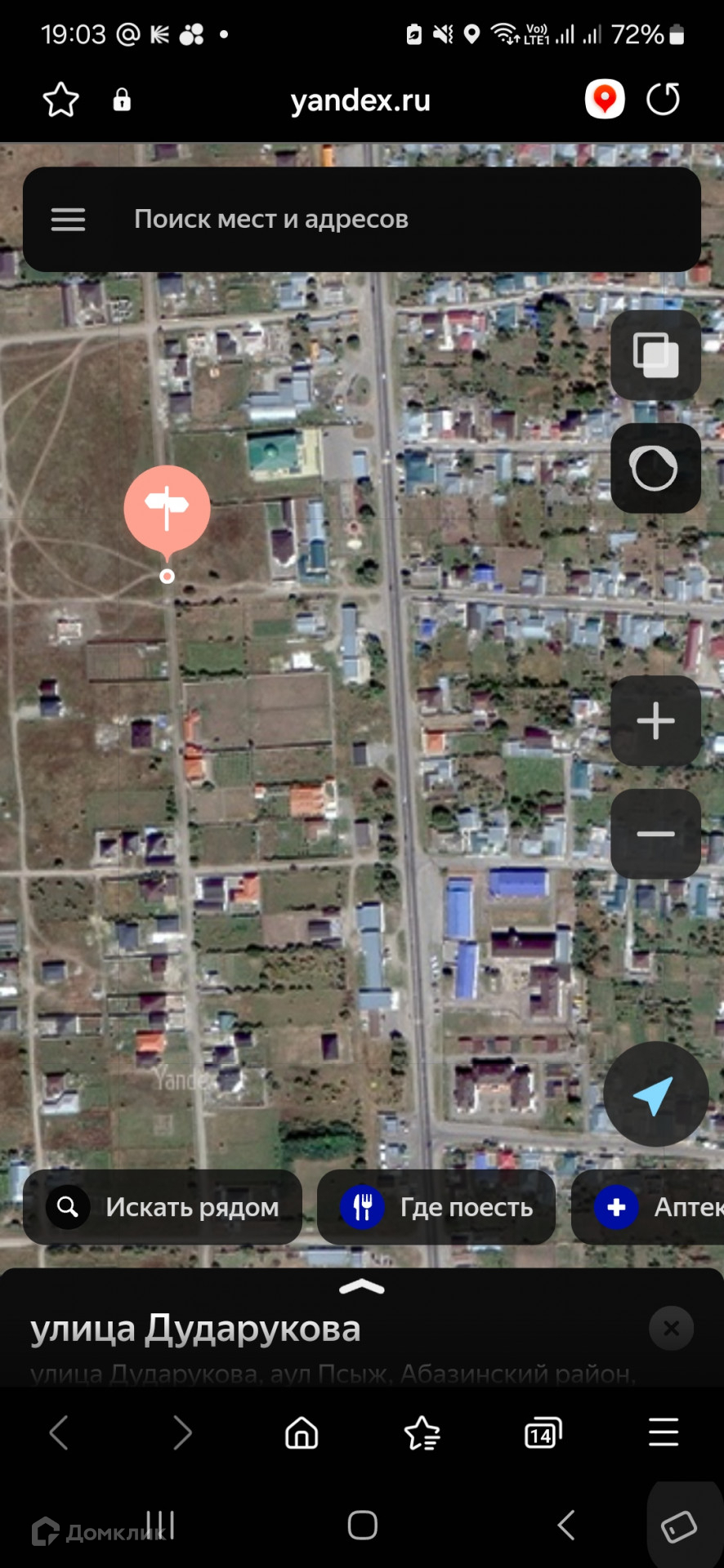Image resolution: width=724 pixels, height=1568 pixels.
Task: Reload the yandex.ru page
Action: coord(663,100)
